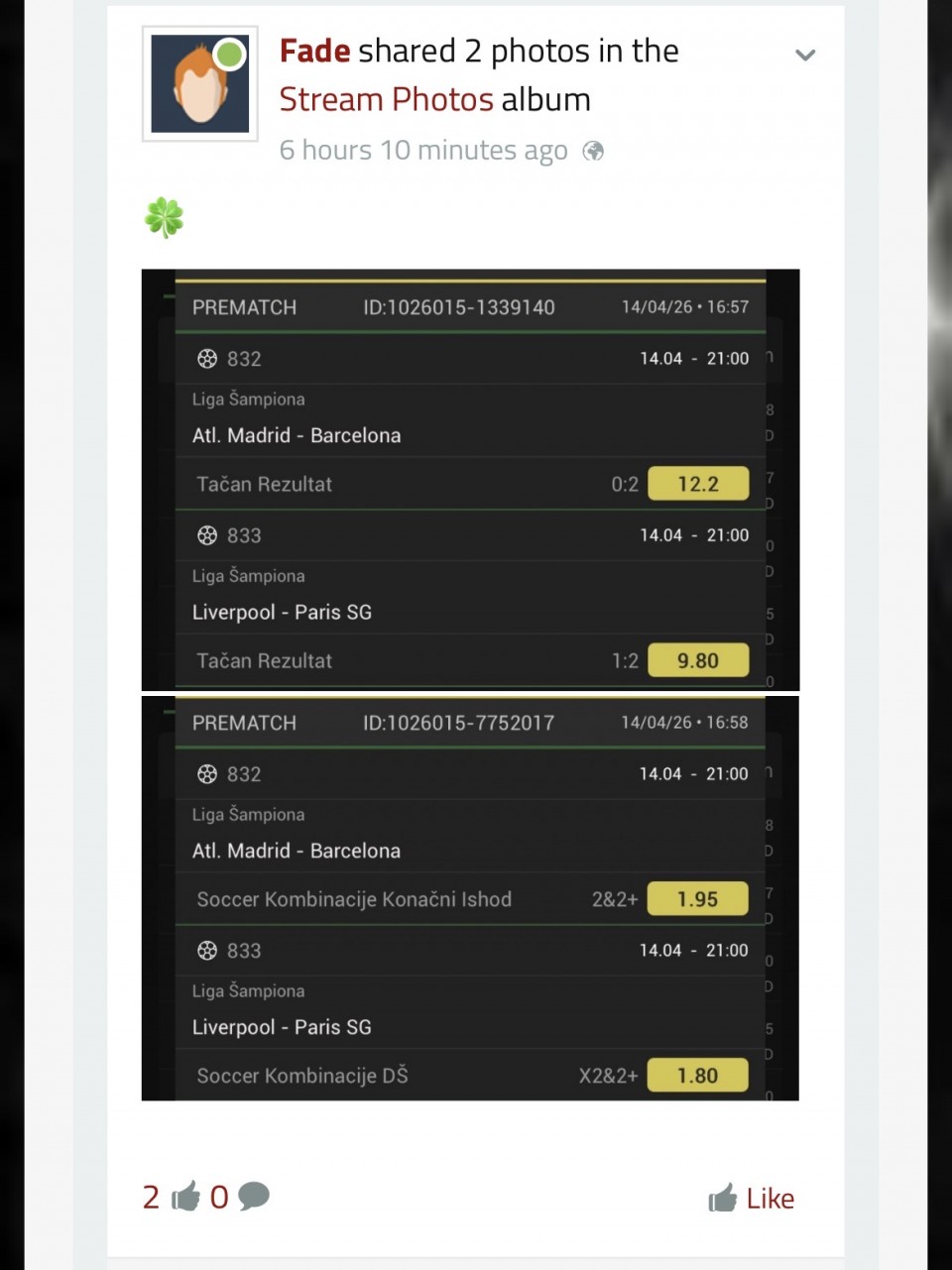Open the first shared betting slip photo
This screenshot has height=1270, width=952.
pos(470,480)
